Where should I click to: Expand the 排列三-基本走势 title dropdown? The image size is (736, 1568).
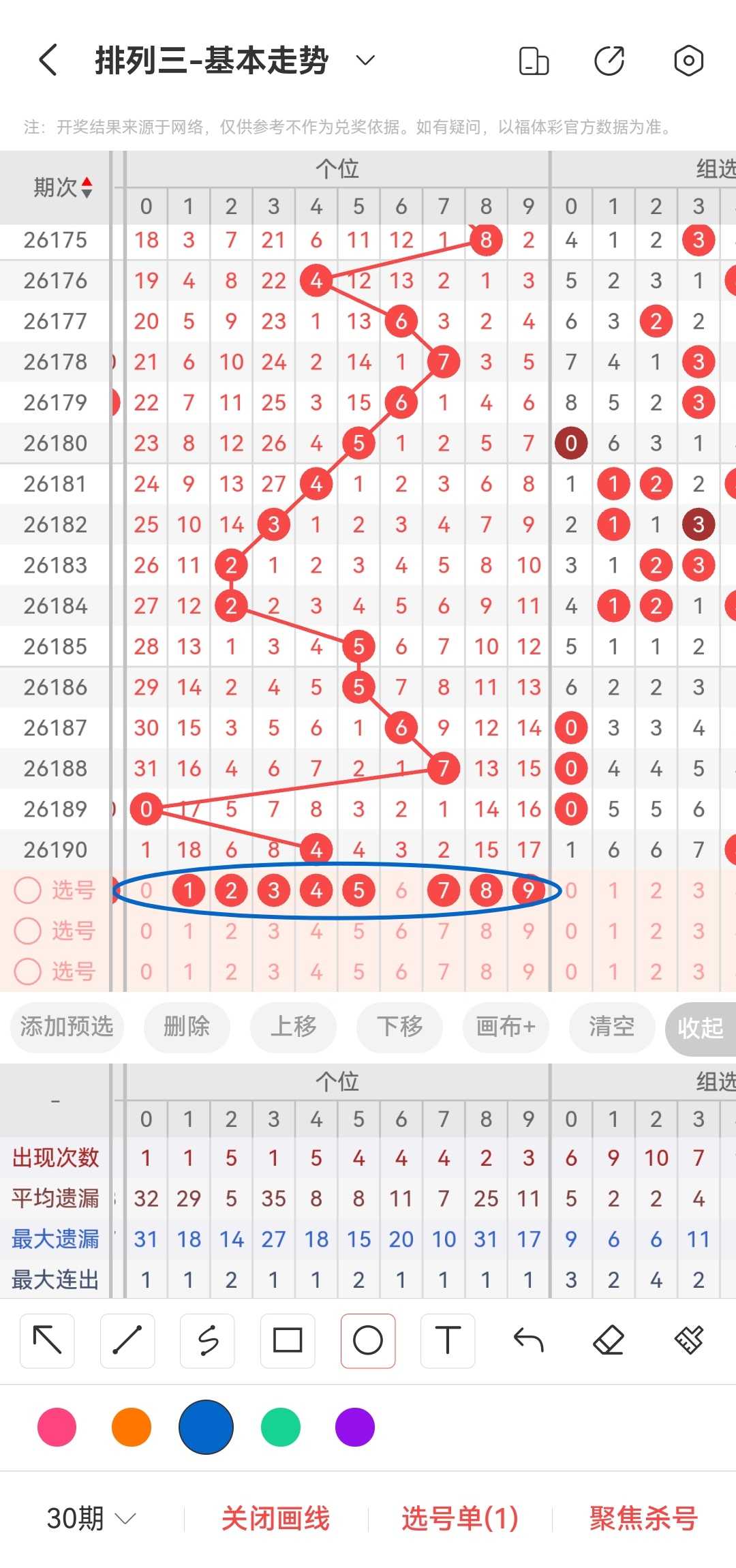366,60
